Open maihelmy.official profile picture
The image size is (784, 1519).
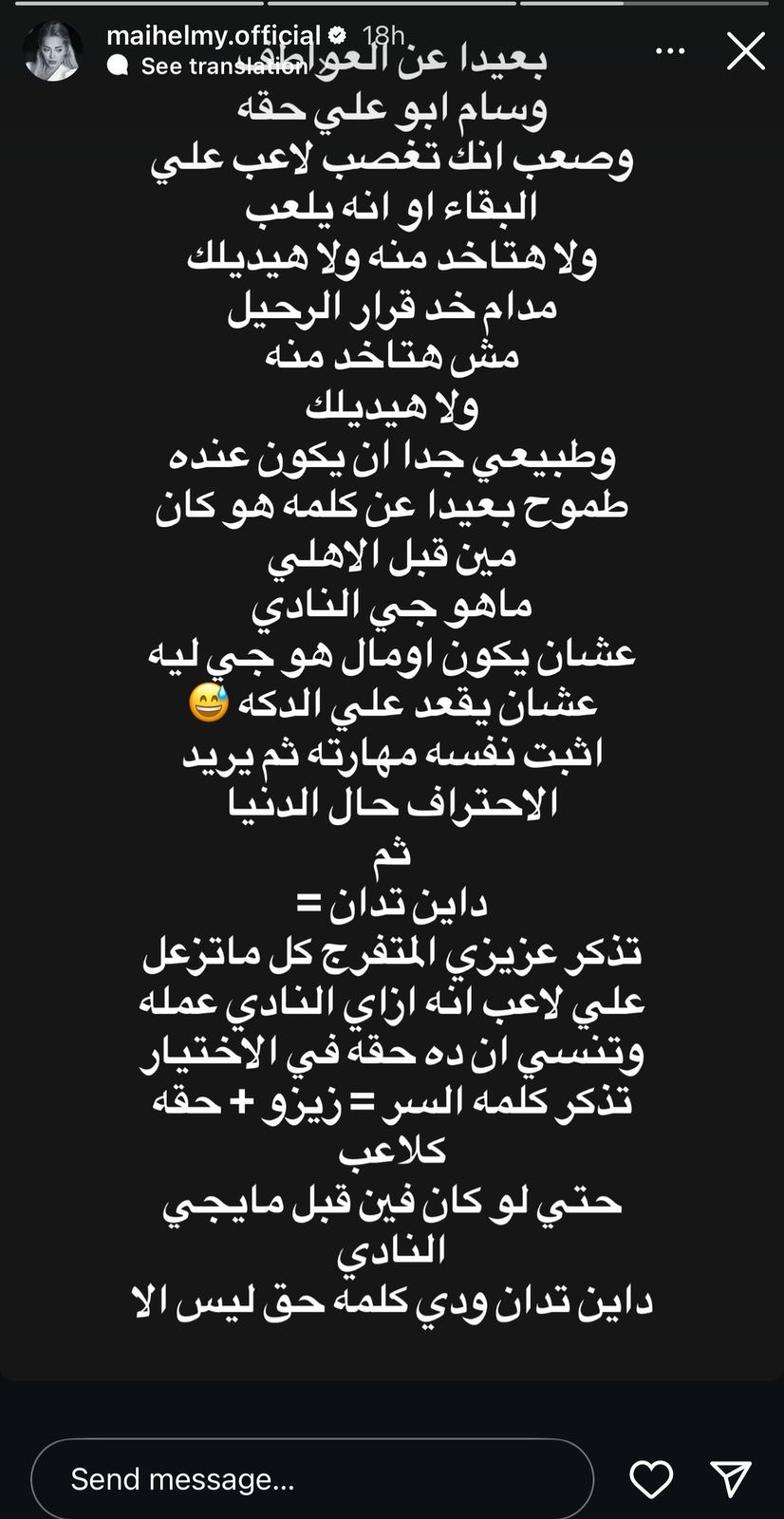52,51
